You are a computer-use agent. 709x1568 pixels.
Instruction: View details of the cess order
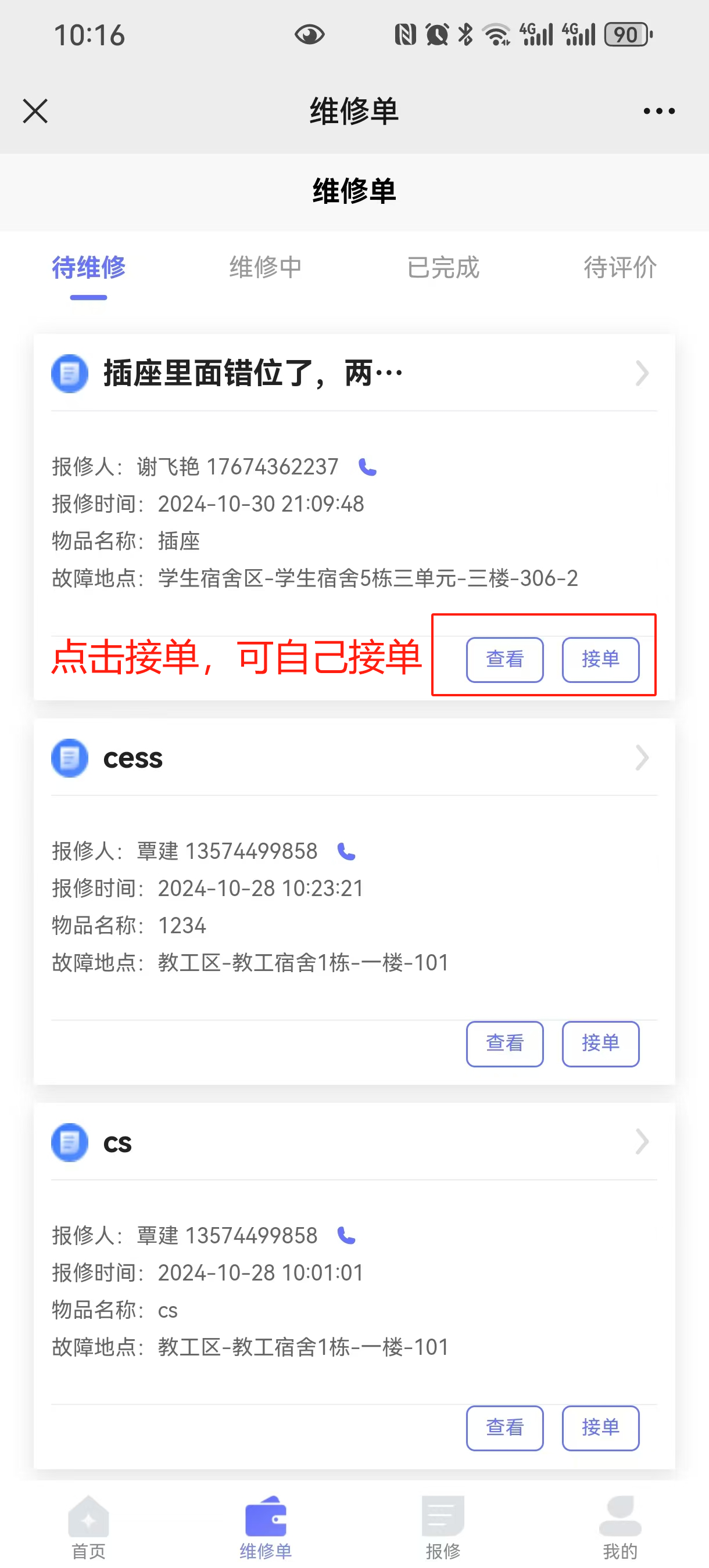coord(504,1044)
